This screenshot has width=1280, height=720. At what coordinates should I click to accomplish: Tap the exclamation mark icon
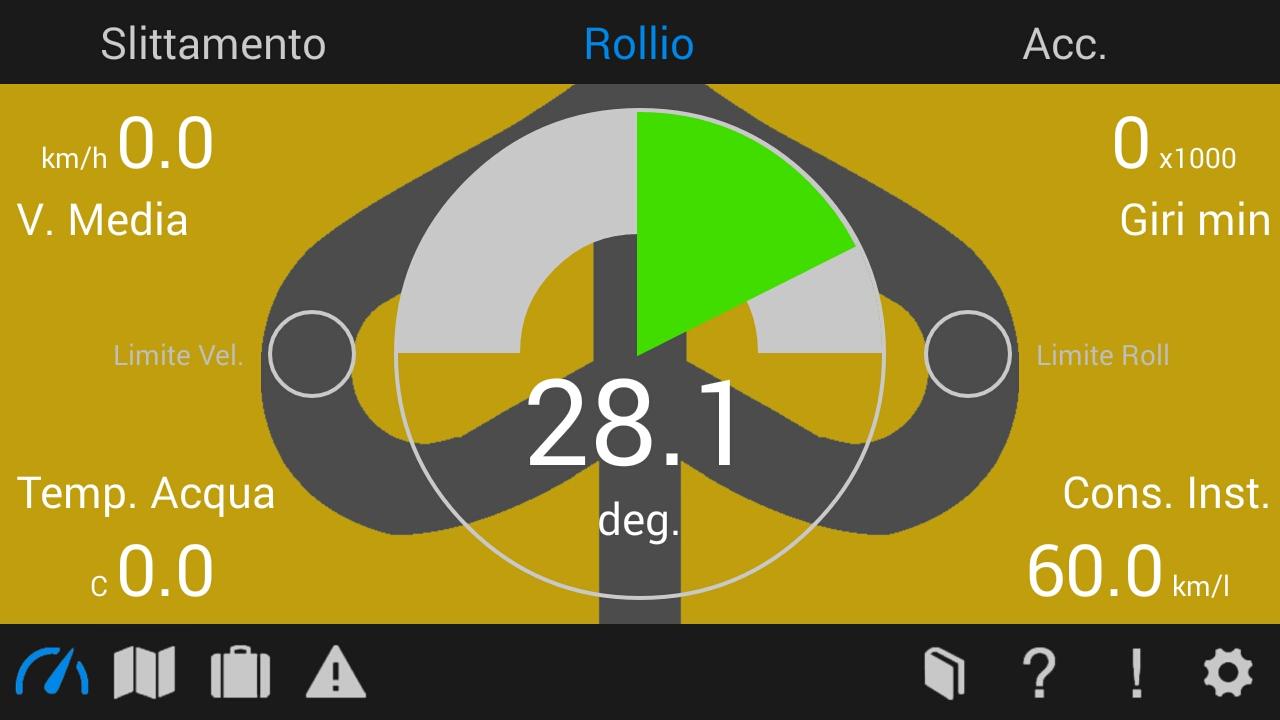1136,672
